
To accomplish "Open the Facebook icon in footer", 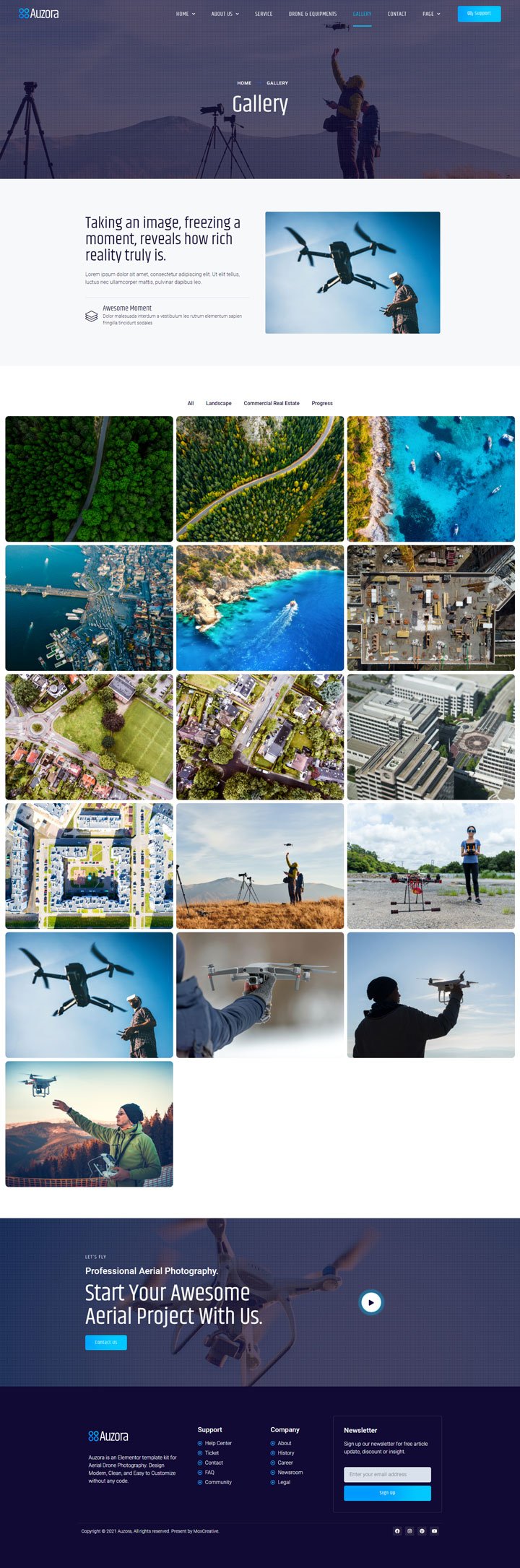I will [x=396, y=1530].
